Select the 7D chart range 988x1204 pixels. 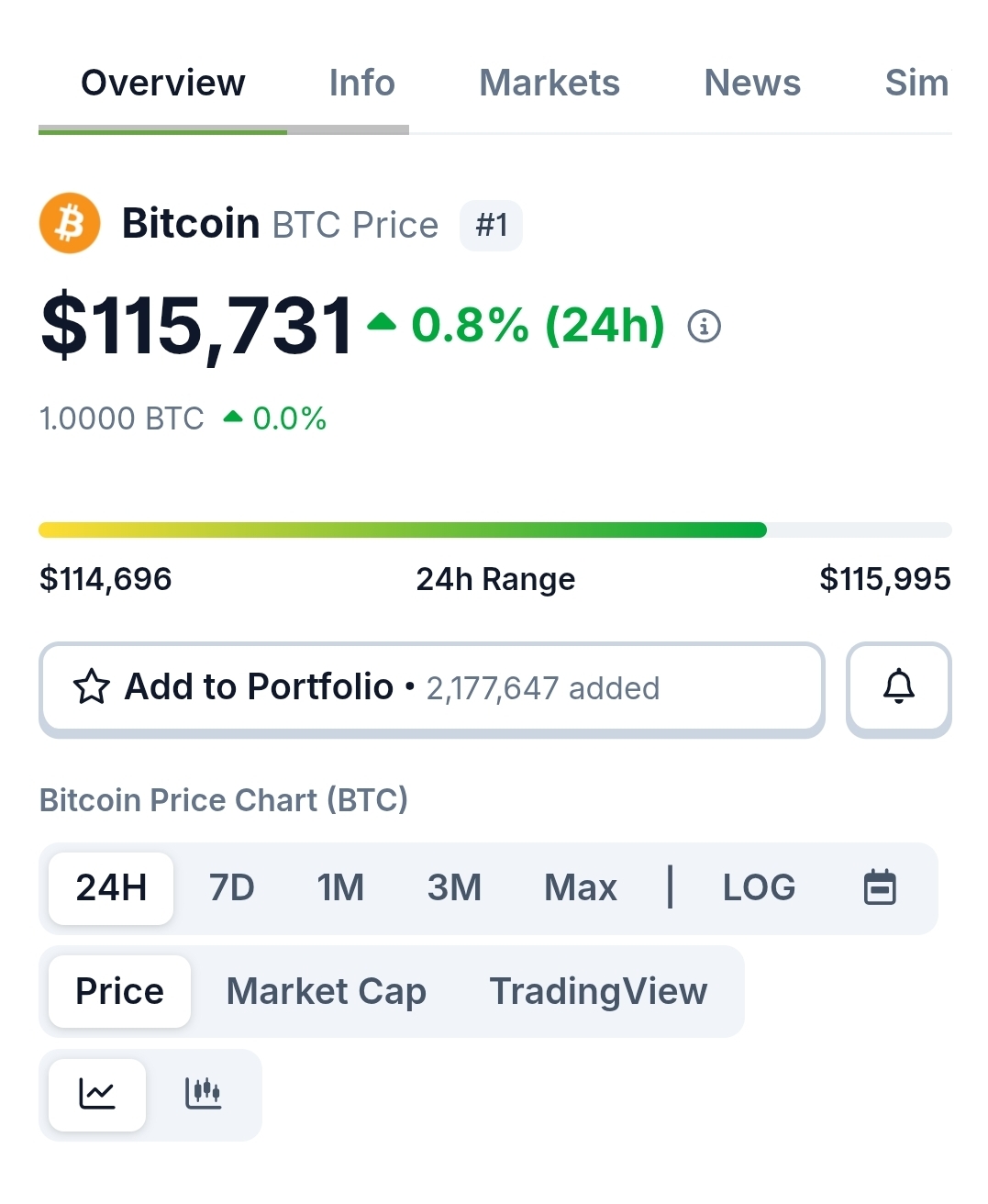[x=231, y=888]
